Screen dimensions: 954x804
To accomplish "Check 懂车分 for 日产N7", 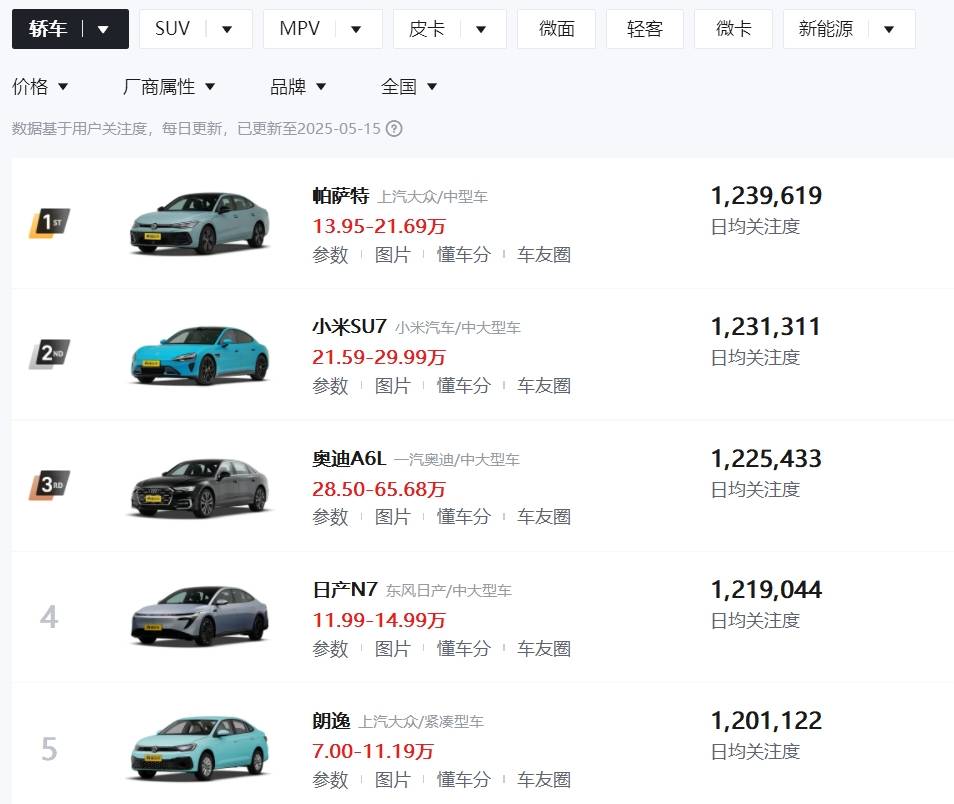I will click(463, 648).
